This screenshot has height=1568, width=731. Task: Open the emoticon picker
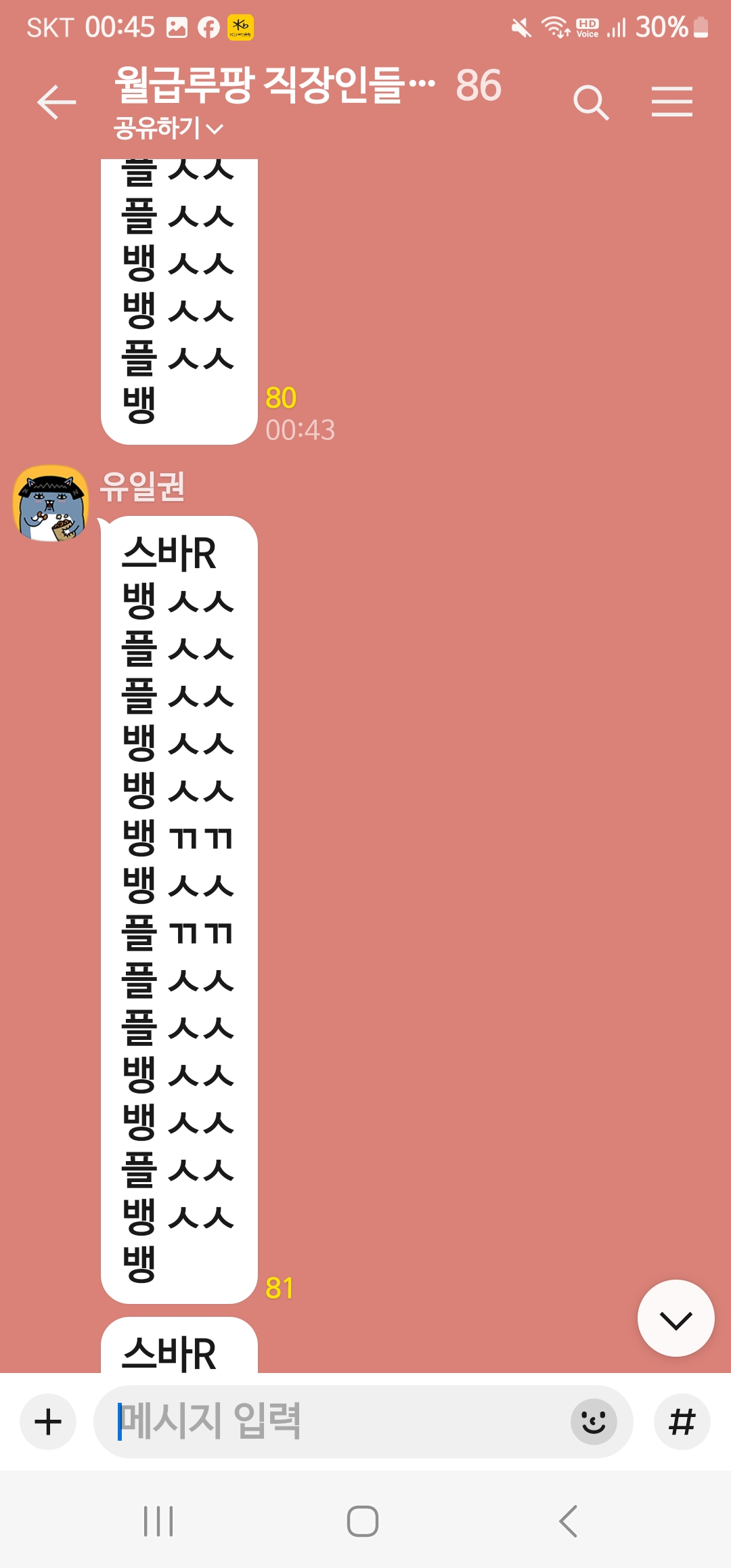594,1421
